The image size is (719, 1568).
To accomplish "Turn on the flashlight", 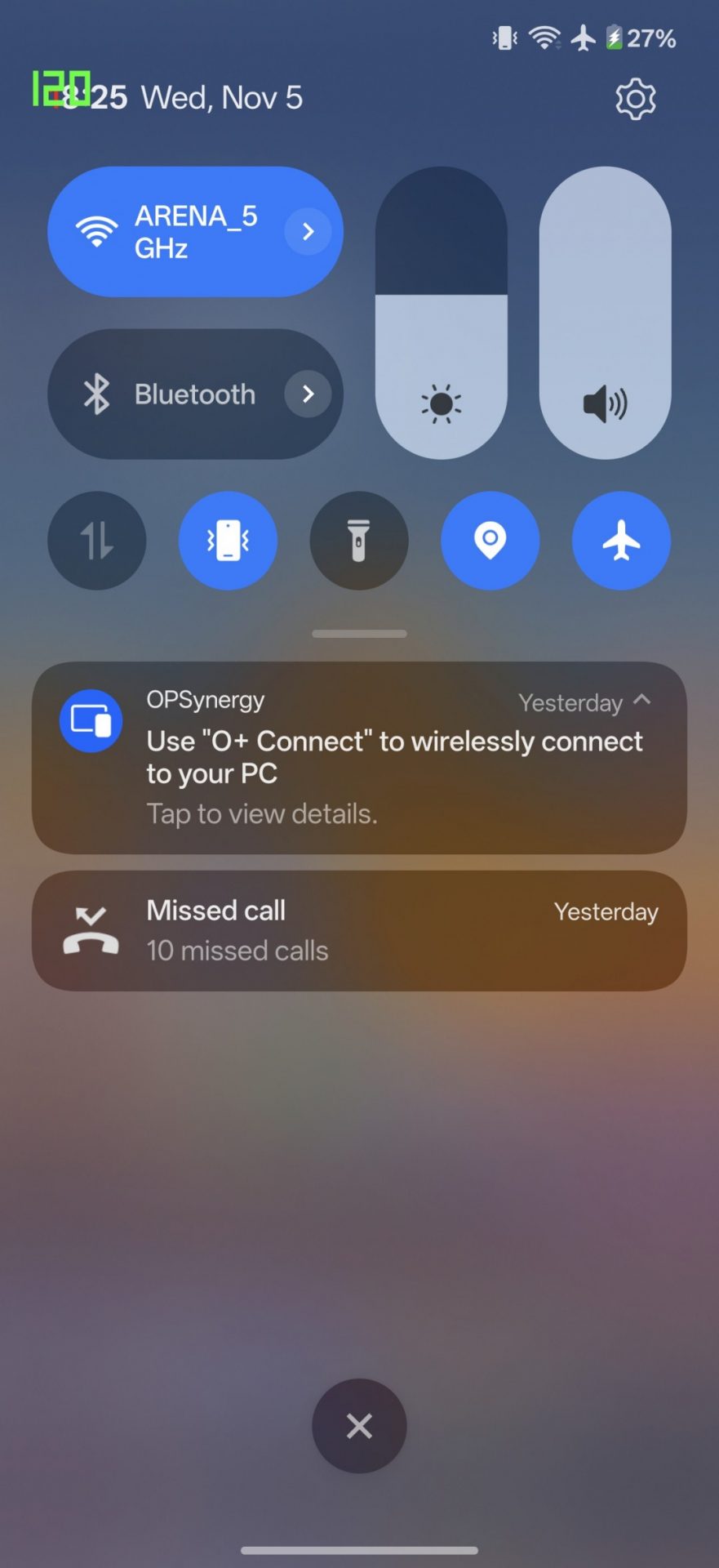I will (x=358, y=541).
